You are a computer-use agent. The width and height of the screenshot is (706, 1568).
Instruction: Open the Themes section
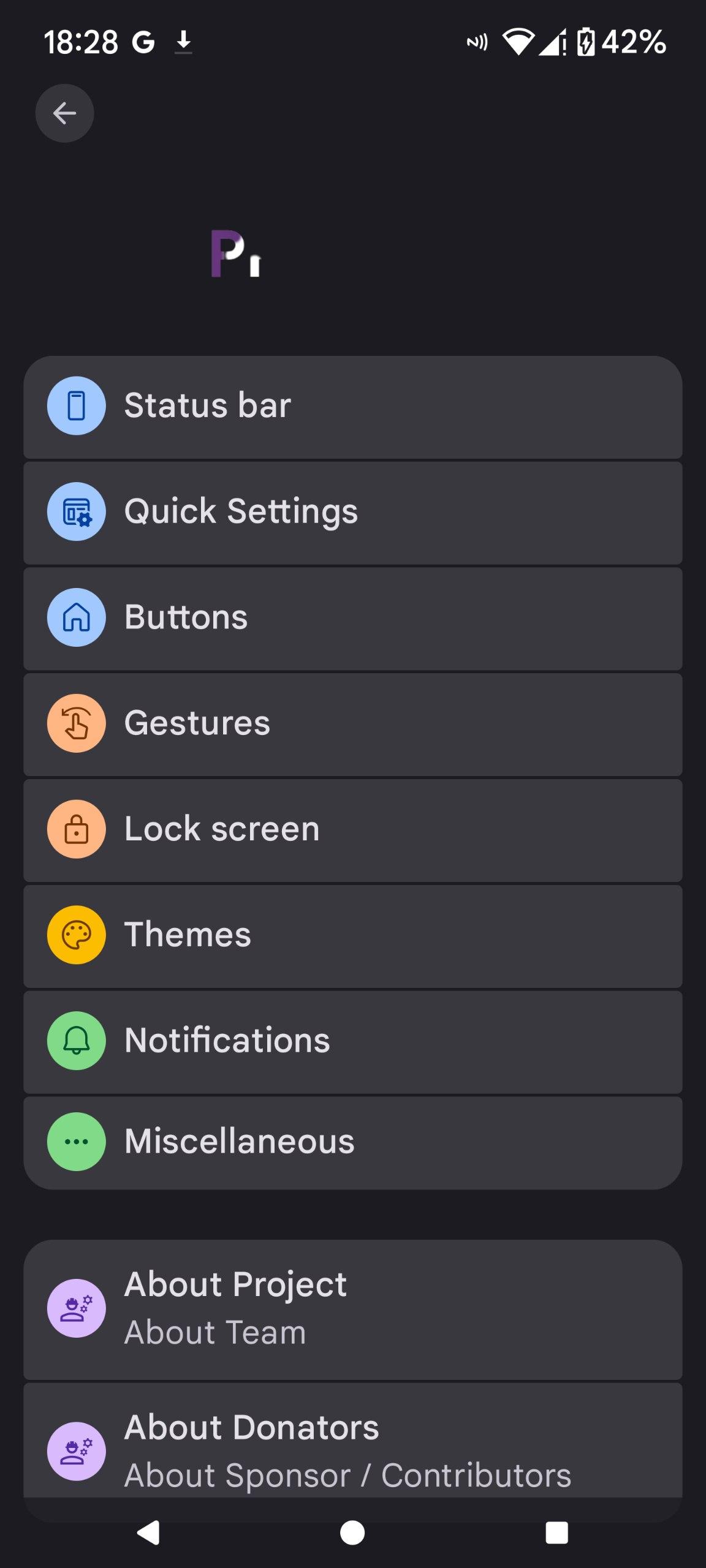352,935
